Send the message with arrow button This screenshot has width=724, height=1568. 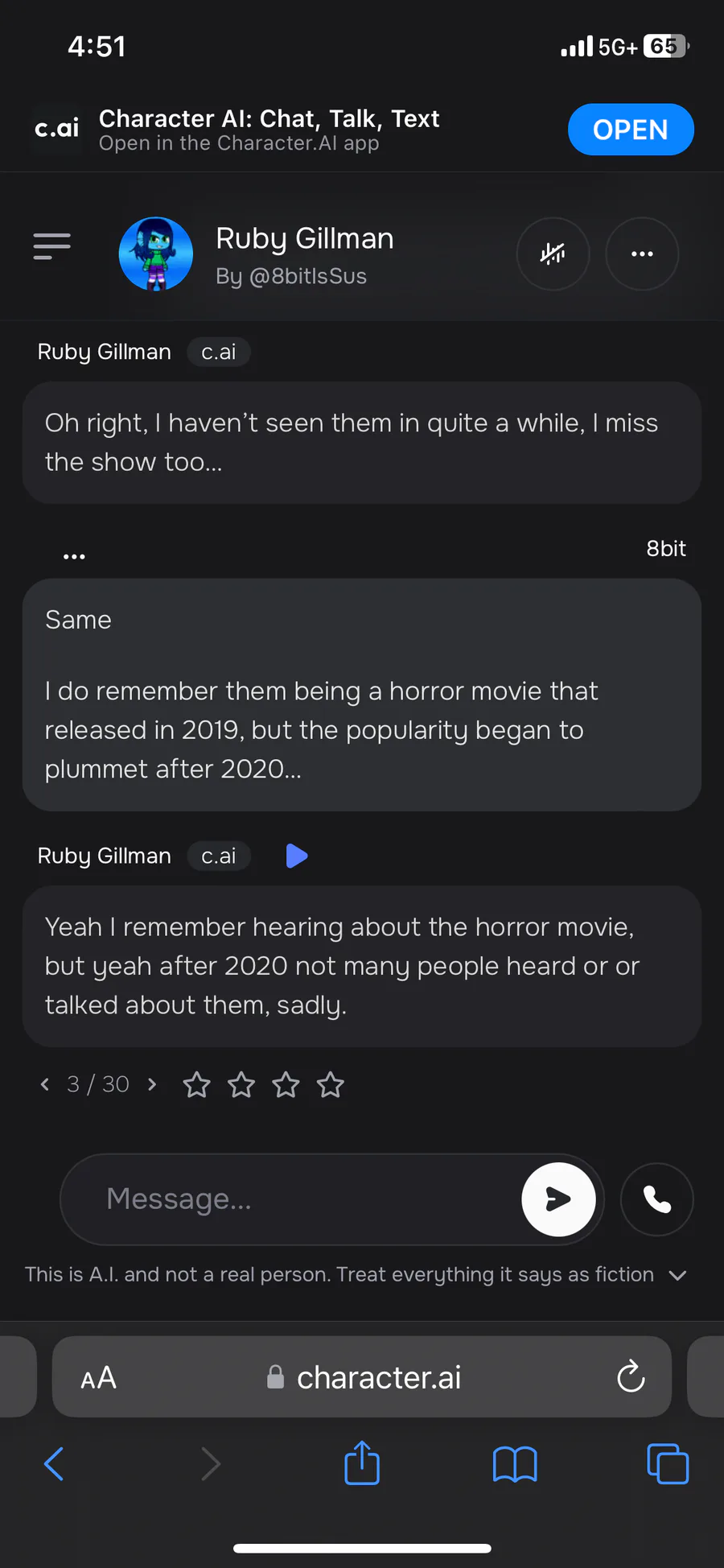558,1199
